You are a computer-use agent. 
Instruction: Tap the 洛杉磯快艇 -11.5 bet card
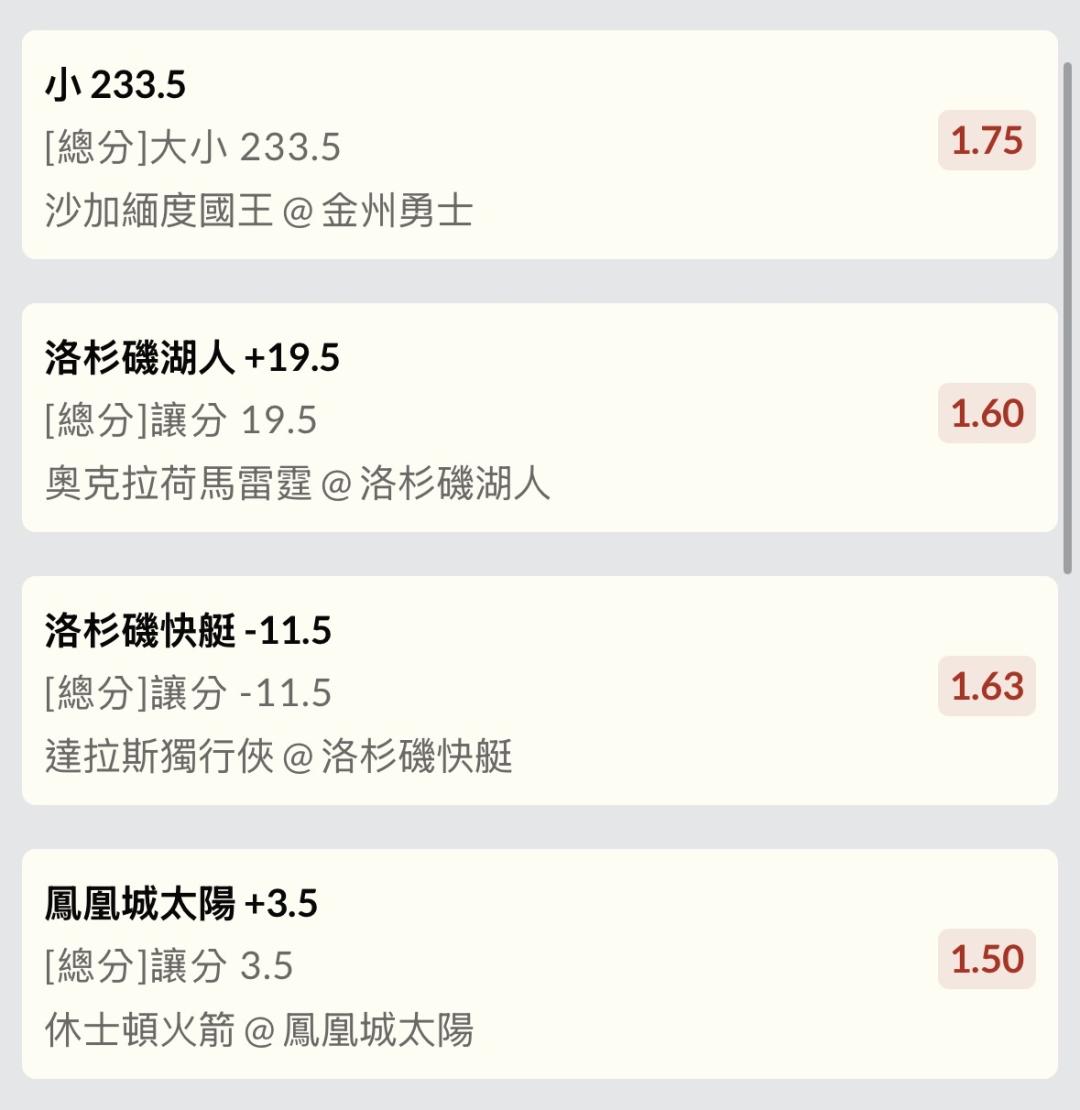[540, 690]
